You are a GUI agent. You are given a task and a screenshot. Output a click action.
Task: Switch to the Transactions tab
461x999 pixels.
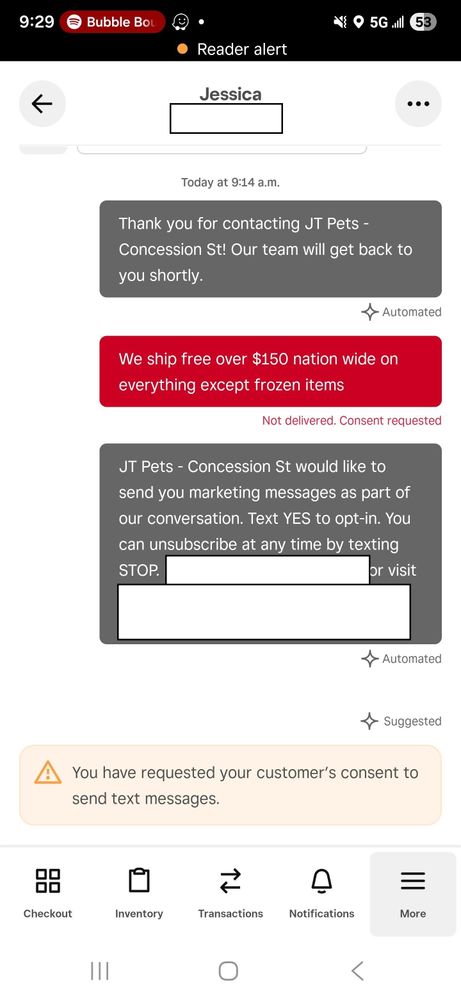pyautogui.click(x=230, y=893)
